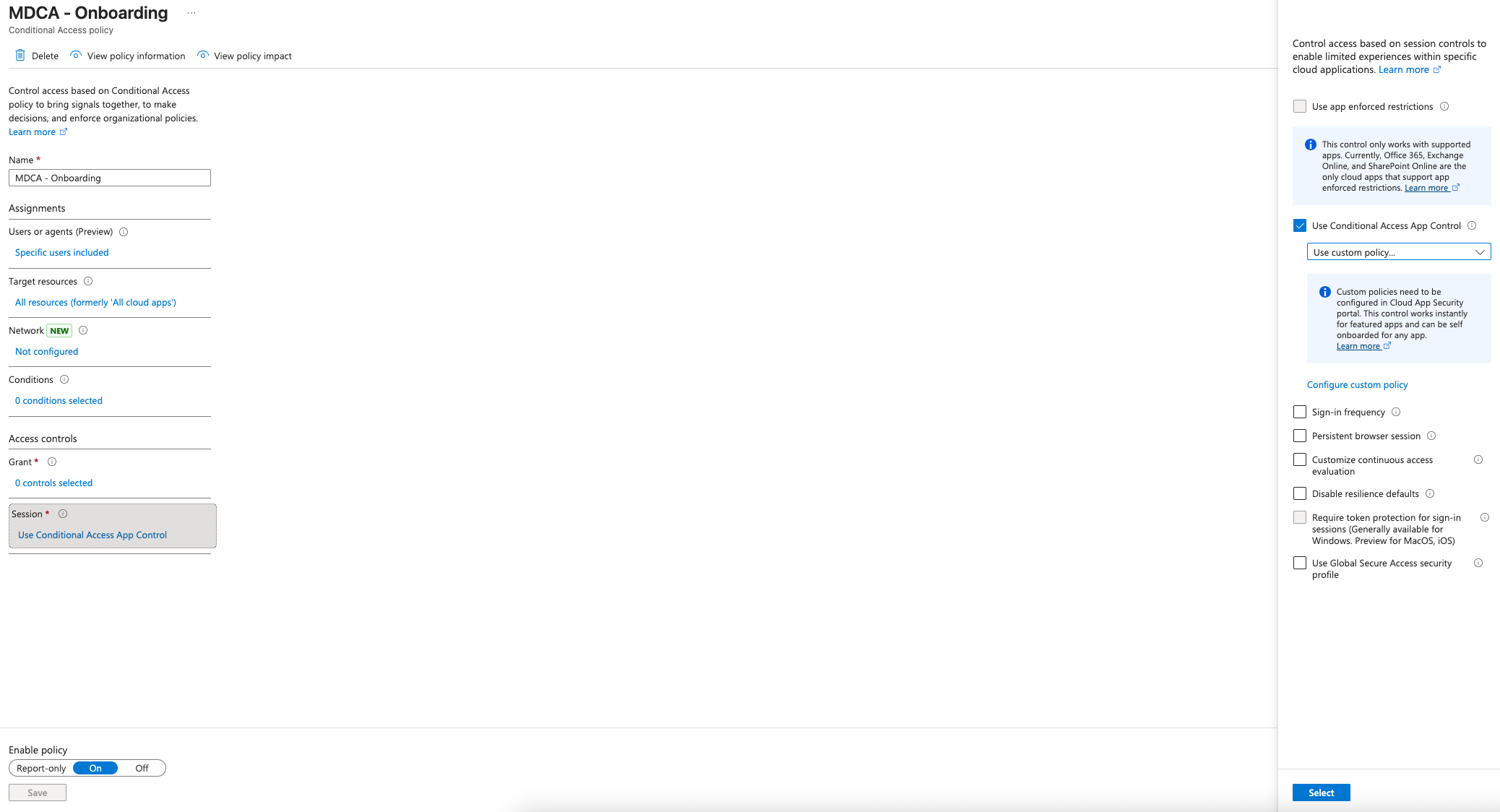This screenshot has width=1500, height=812.
Task: Open the ellipsis menu next to the title
Action: (x=191, y=13)
